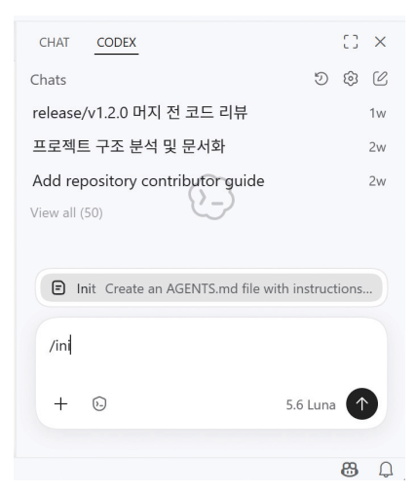Screen dimensions: 416x493
Task: Open Codex settings gear
Action: click(x=350, y=79)
